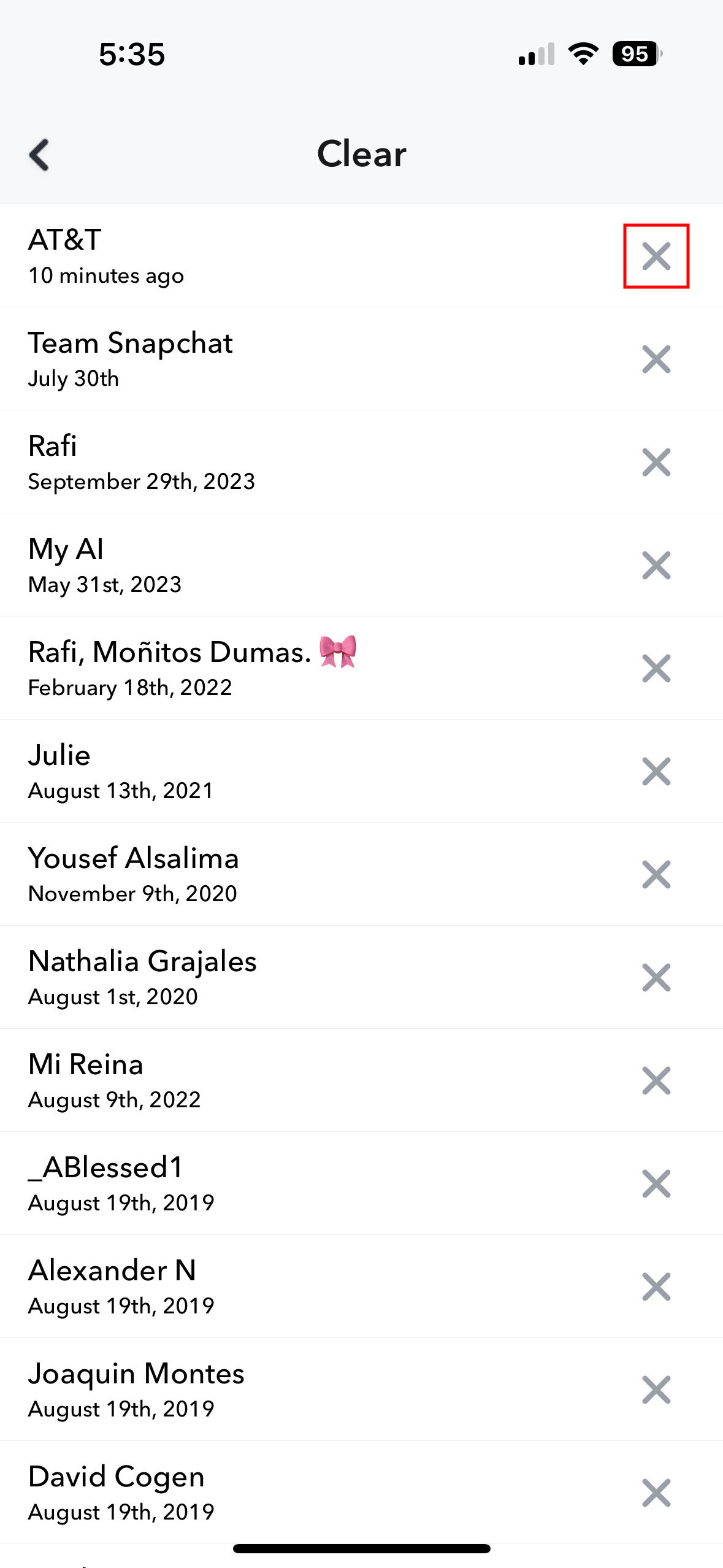Remove Nathalia Grajales entry
The image size is (723, 1568).
point(656,977)
